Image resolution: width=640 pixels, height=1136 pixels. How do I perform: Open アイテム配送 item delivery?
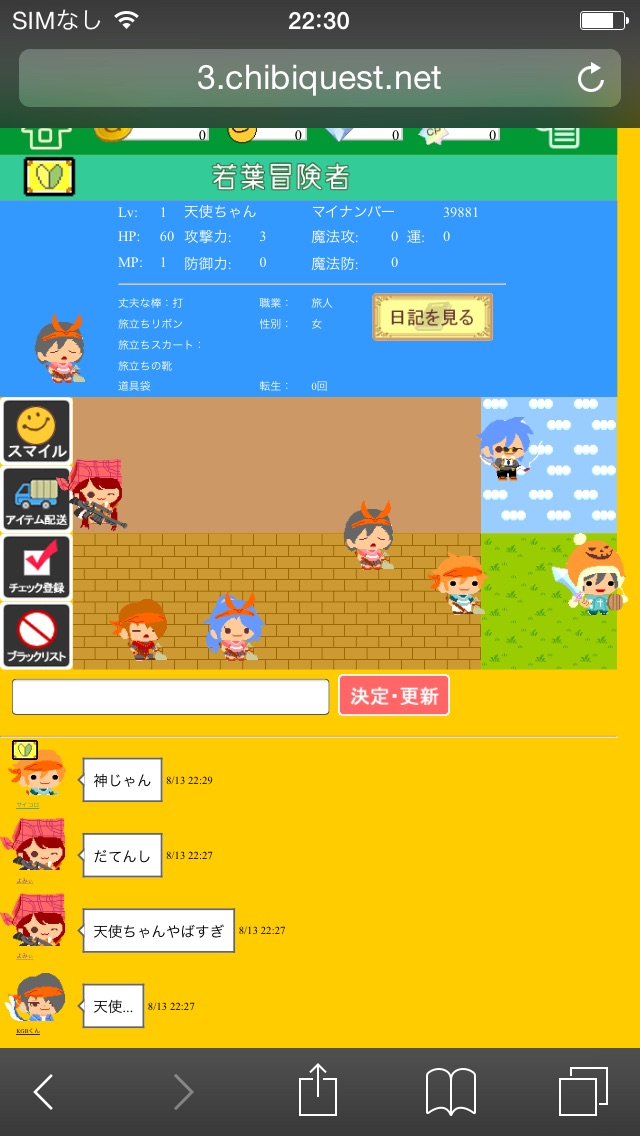(x=37, y=498)
